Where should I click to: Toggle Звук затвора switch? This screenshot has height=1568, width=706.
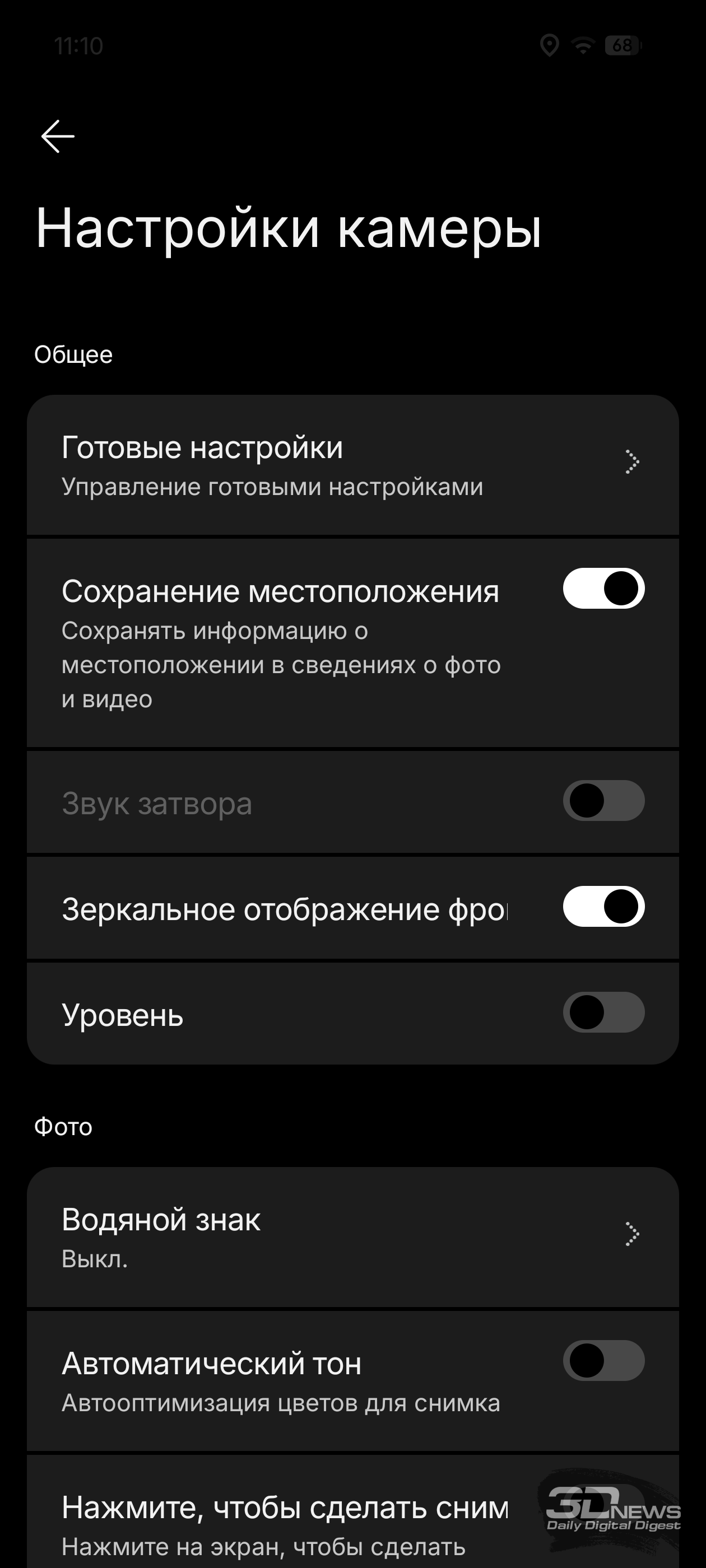(x=603, y=801)
